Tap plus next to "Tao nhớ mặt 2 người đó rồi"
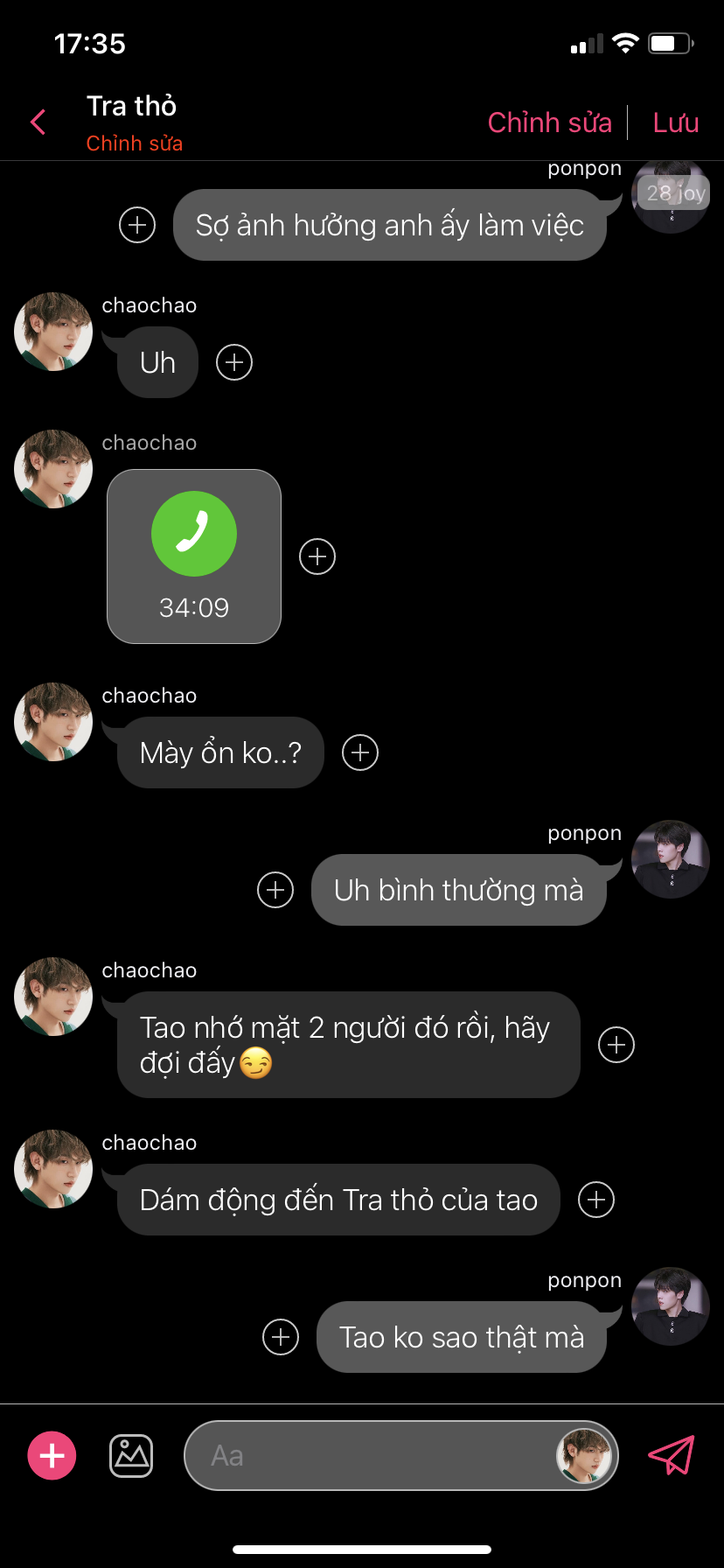The width and height of the screenshot is (724, 1568). [616, 1045]
